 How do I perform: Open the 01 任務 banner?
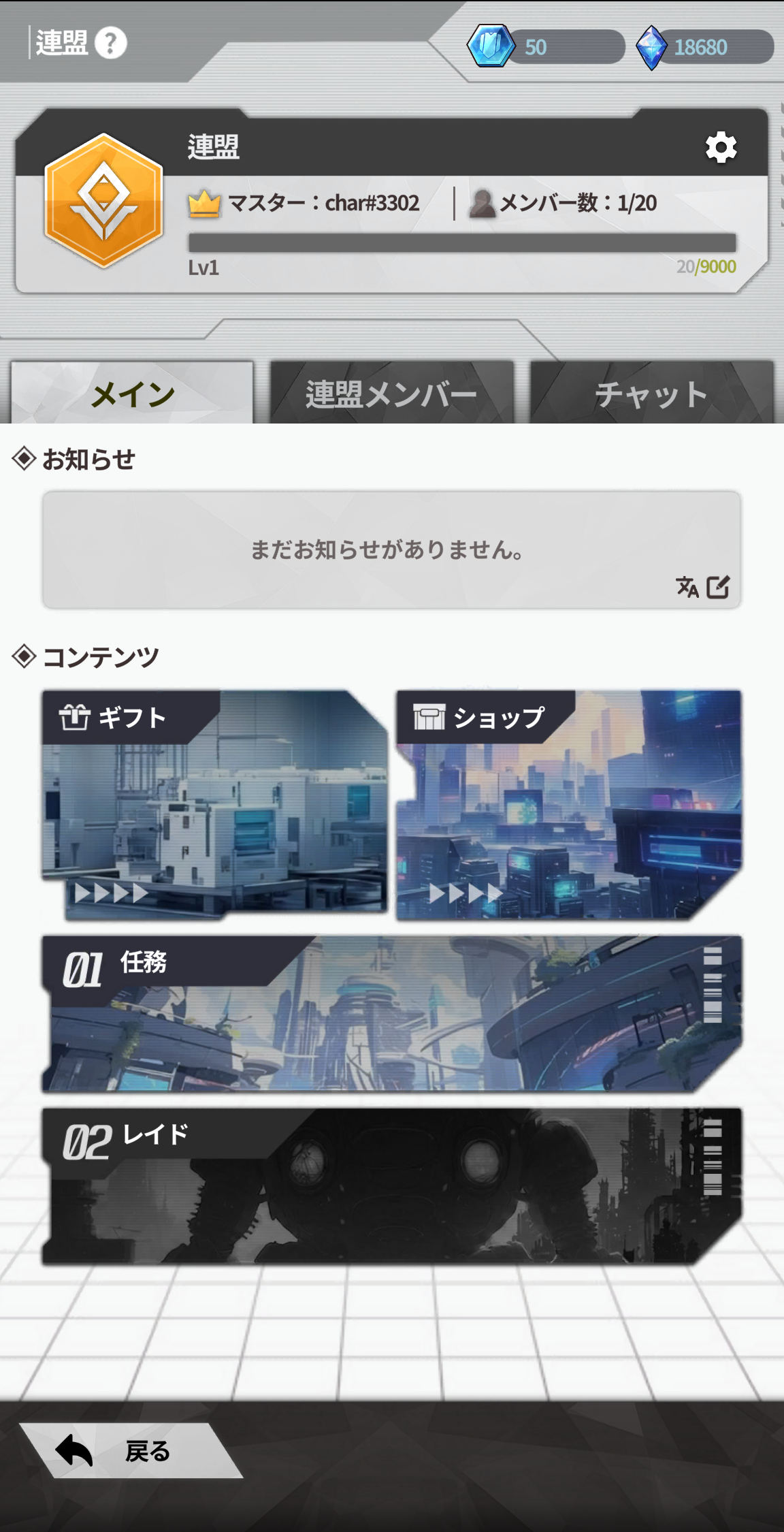click(x=392, y=1014)
